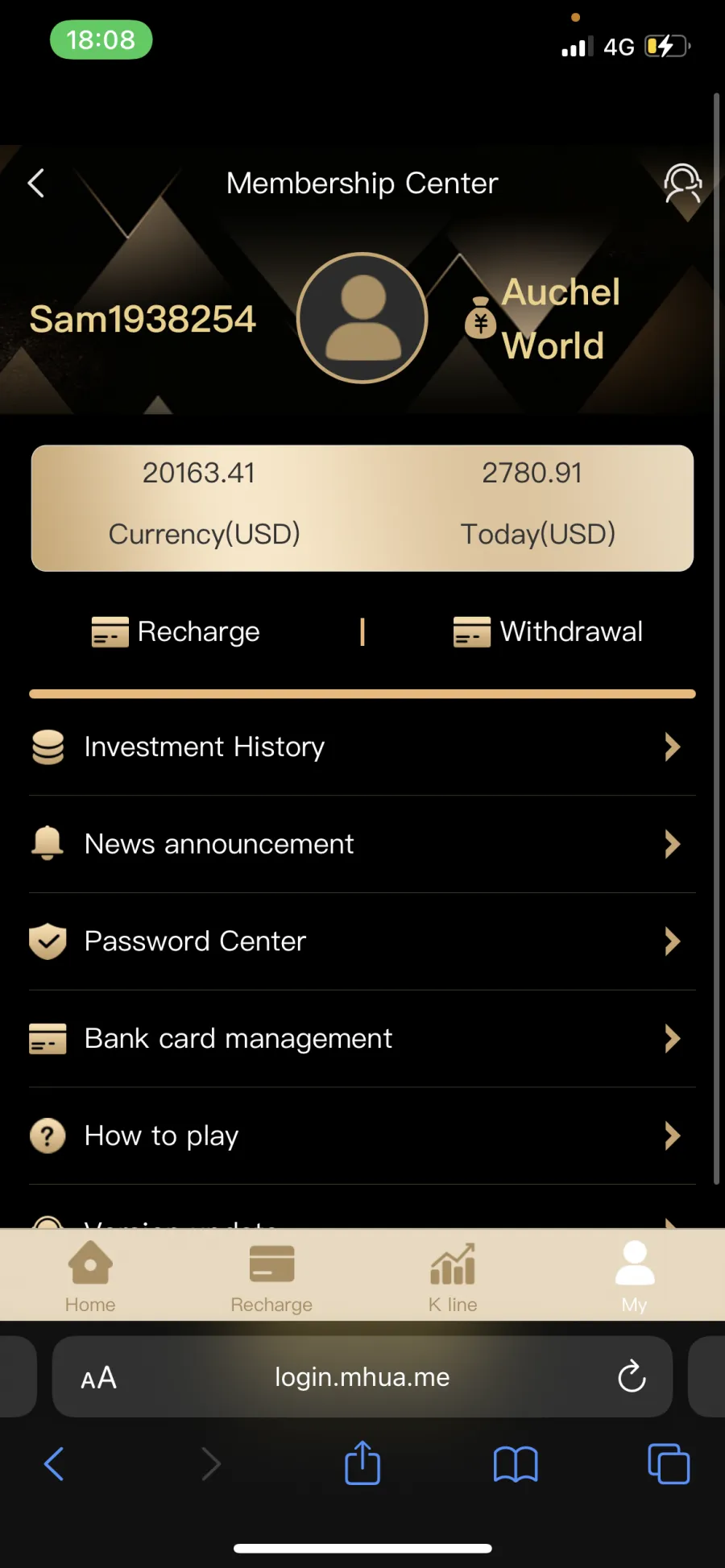Screen dimensions: 725x1568
Task: Switch to the Recharge tab in bottom bar
Action: [271, 1276]
